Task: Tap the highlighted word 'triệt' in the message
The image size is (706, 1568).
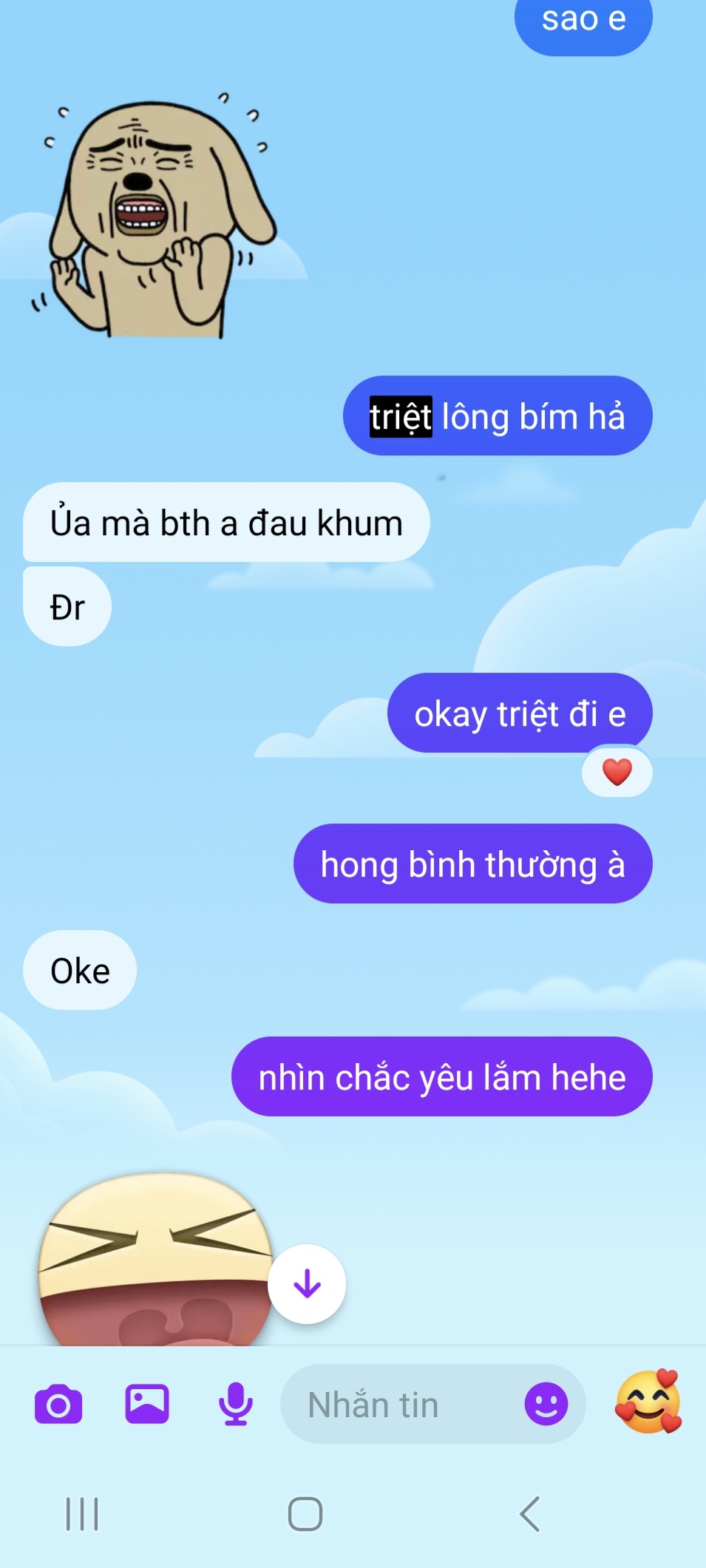Action: tap(399, 415)
